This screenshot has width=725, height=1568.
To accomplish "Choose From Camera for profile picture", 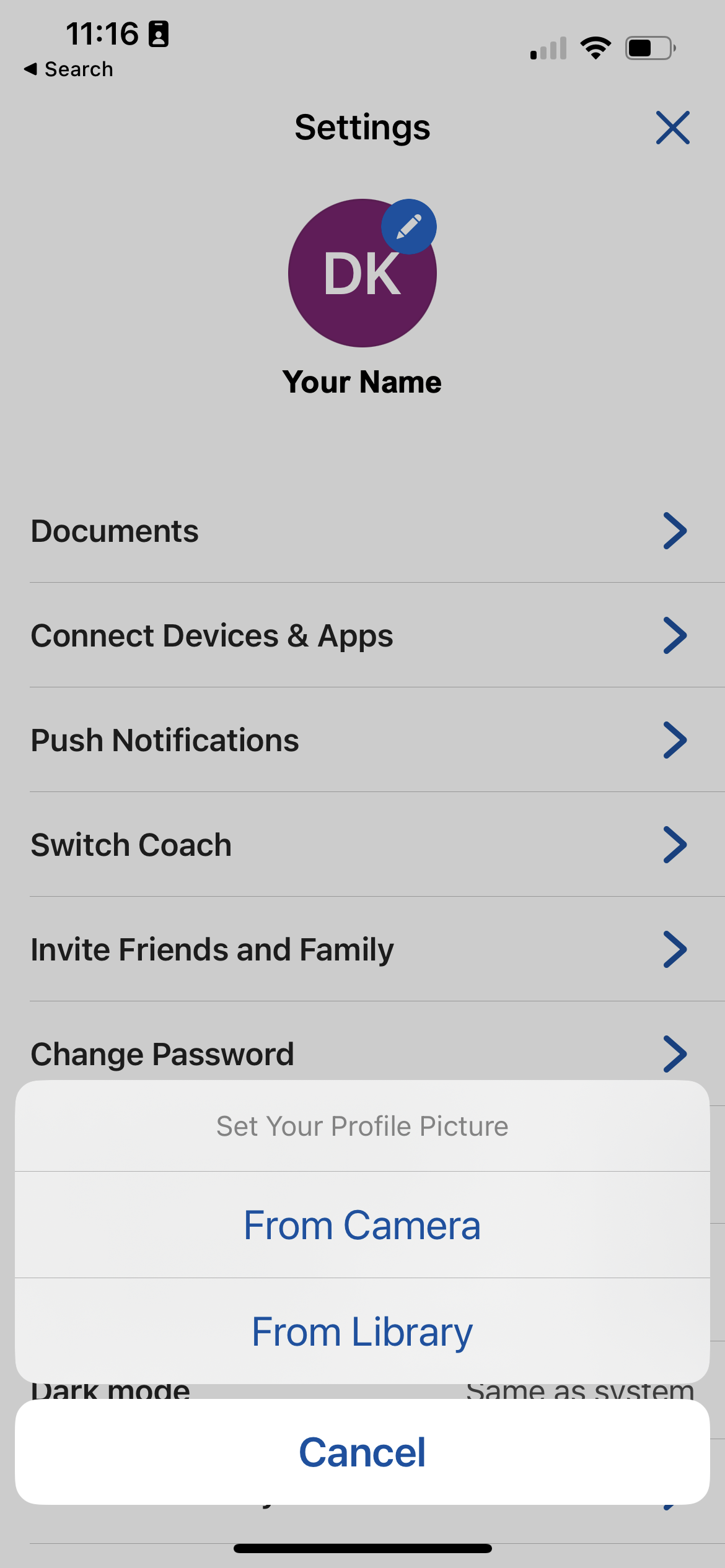I will (362, 1225).
